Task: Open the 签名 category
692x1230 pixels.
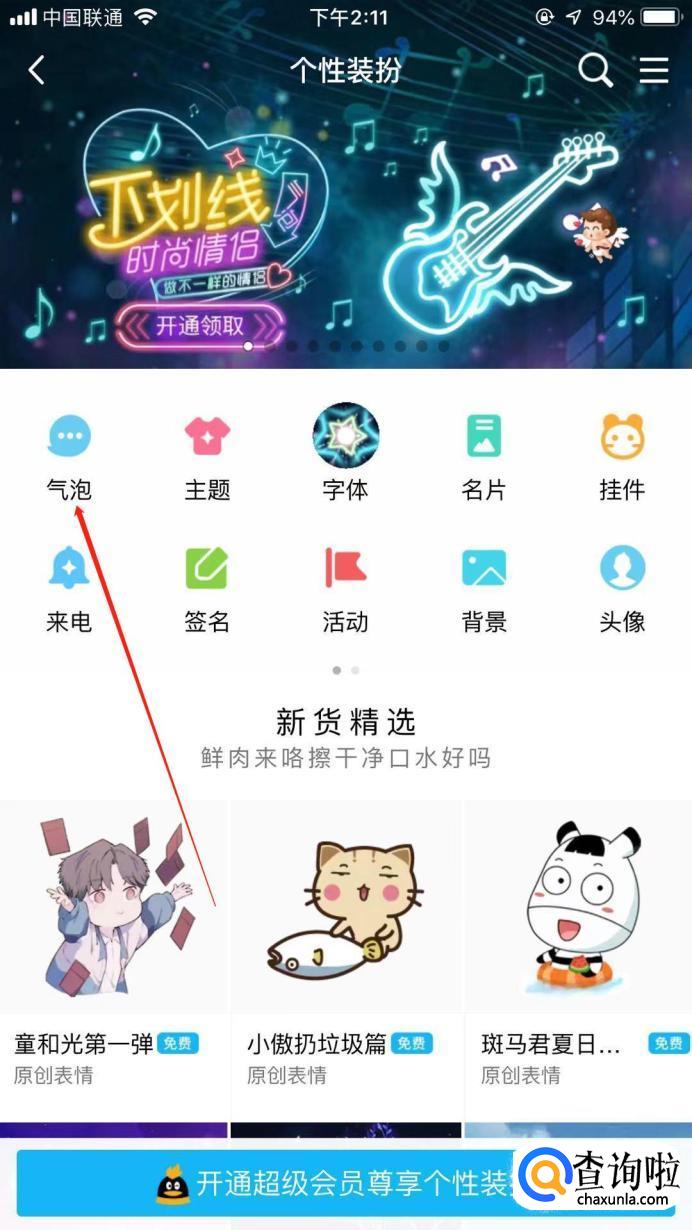Action: tap(207, 589)
